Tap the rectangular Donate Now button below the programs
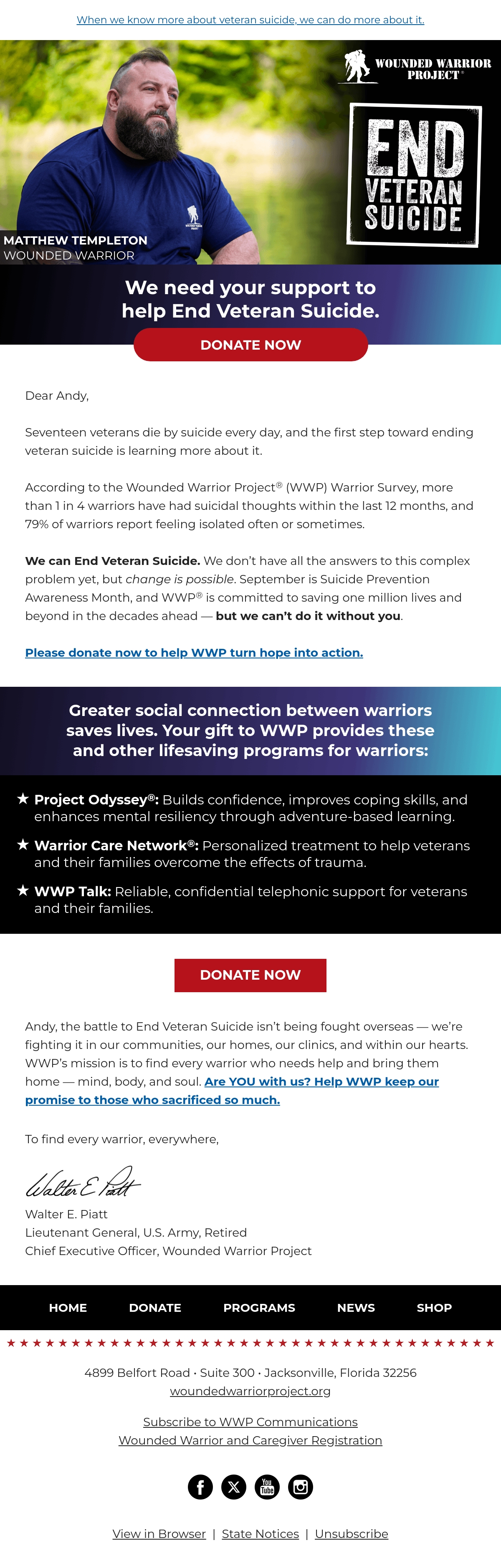 tap(250, 975)
